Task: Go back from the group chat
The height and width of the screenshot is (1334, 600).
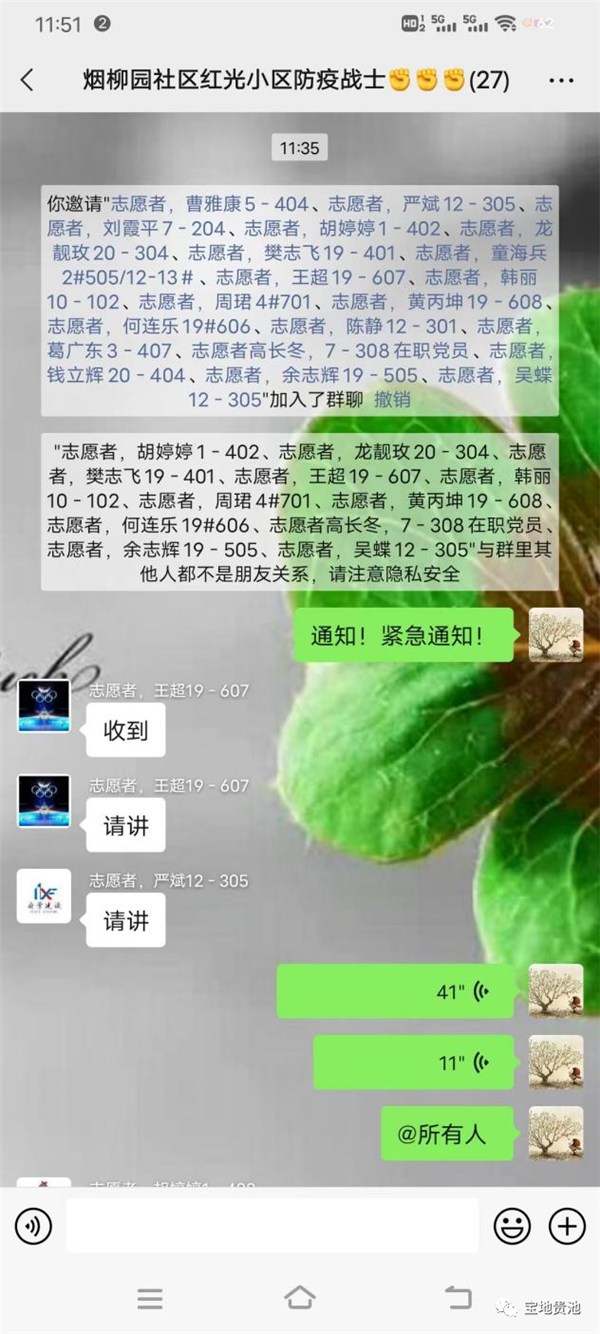Action: [27, 81]
